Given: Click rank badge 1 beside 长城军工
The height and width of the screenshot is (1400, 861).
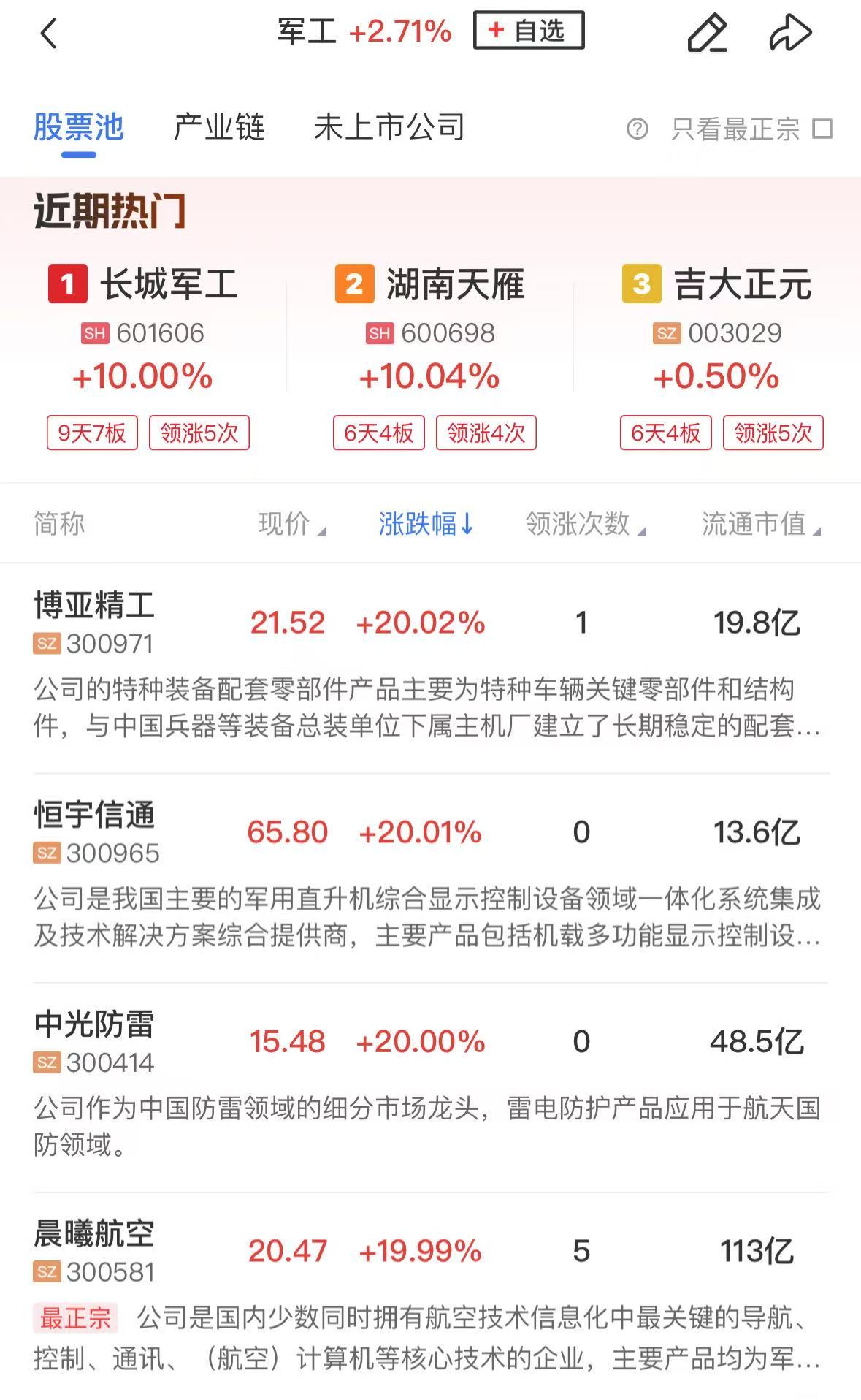Looking at the screenshot, I should [67, 284].
